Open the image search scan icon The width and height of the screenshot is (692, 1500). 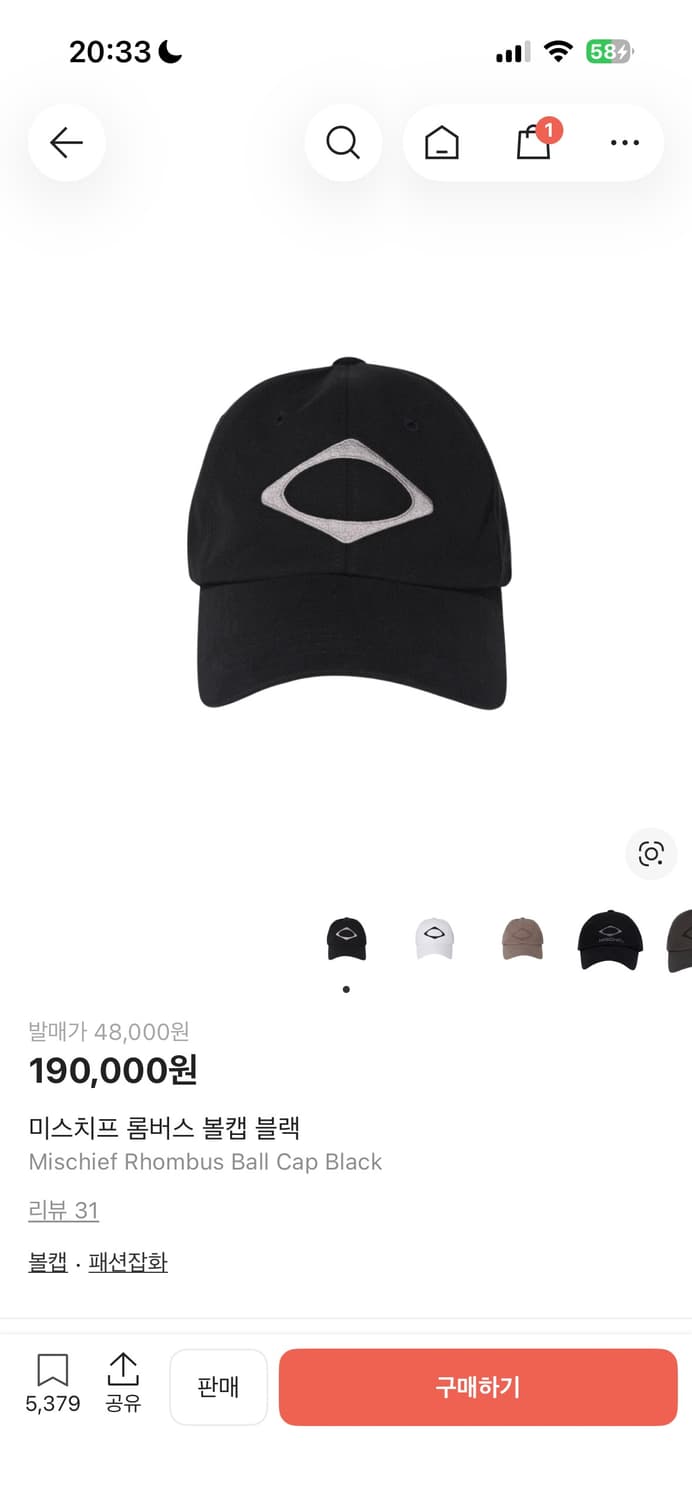coord(651,854)
